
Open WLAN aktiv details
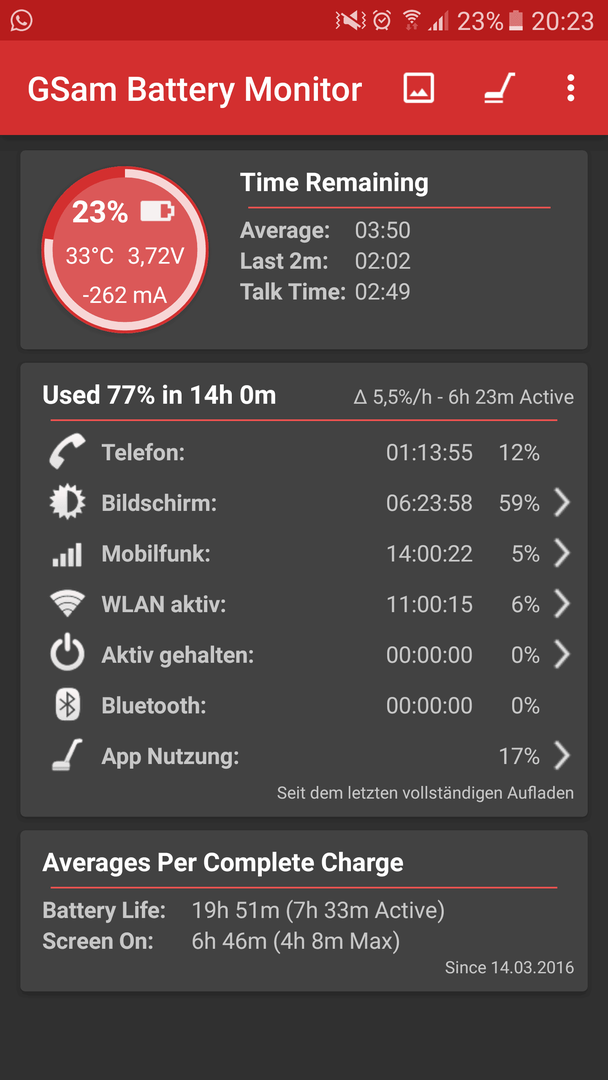304,605
